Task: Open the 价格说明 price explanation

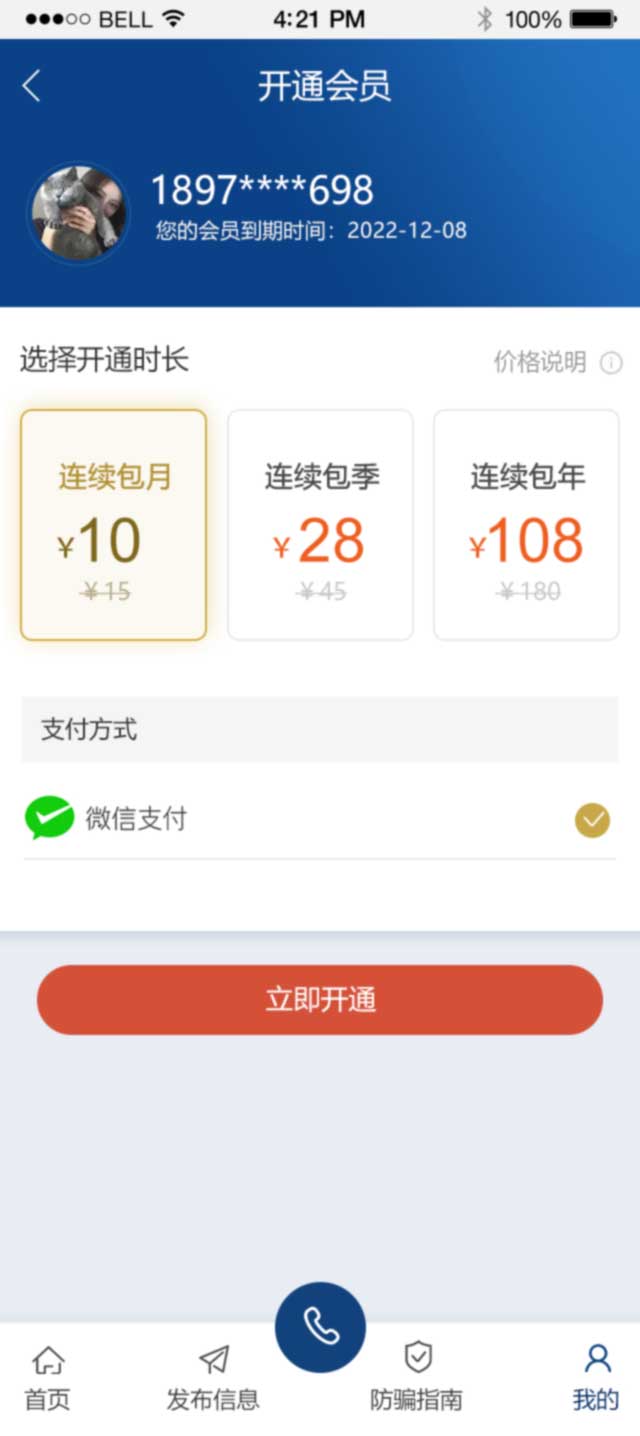Action: 556,362
